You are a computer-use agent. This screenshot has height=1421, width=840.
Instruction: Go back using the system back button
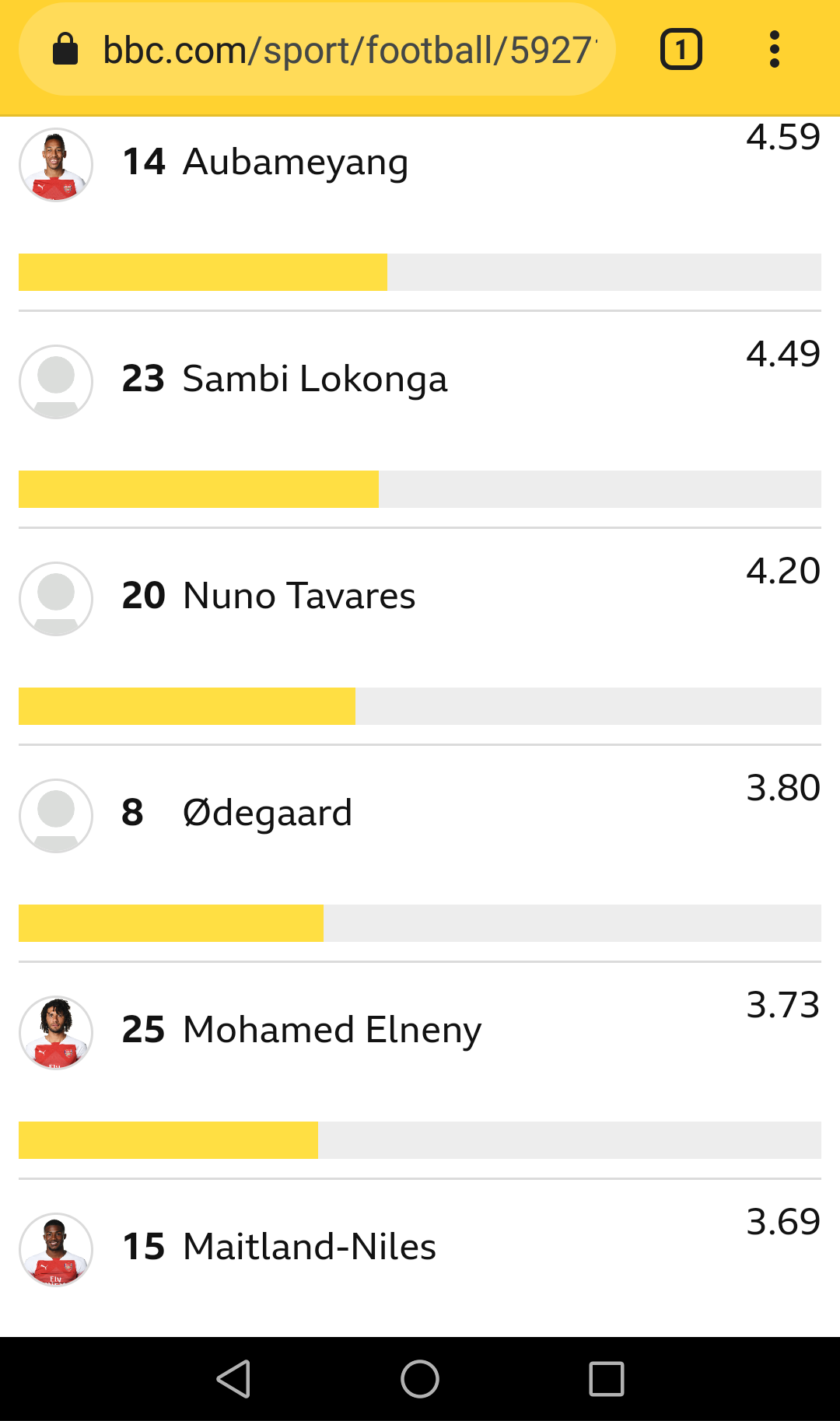[x=233, y=1379]
